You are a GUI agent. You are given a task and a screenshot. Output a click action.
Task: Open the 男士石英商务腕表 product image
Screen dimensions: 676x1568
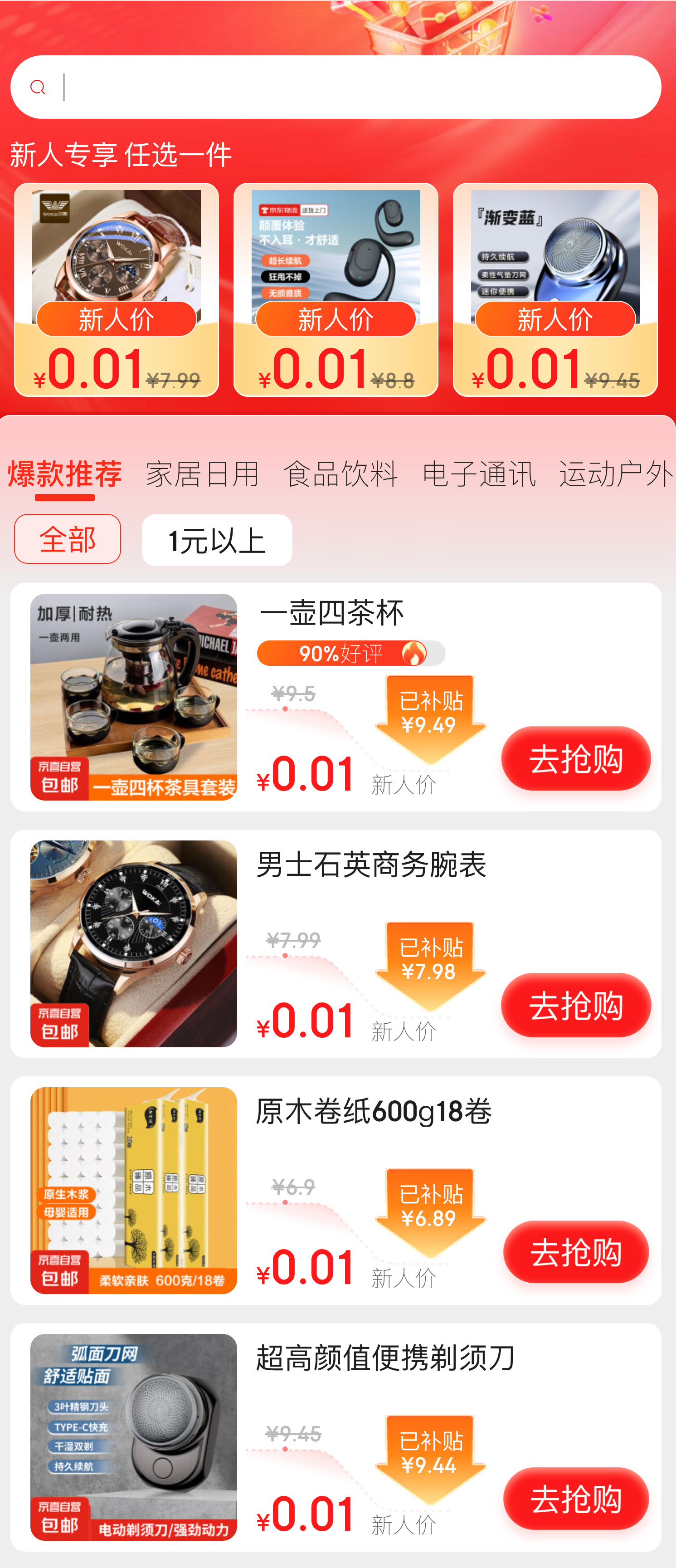tap(134, 943)
